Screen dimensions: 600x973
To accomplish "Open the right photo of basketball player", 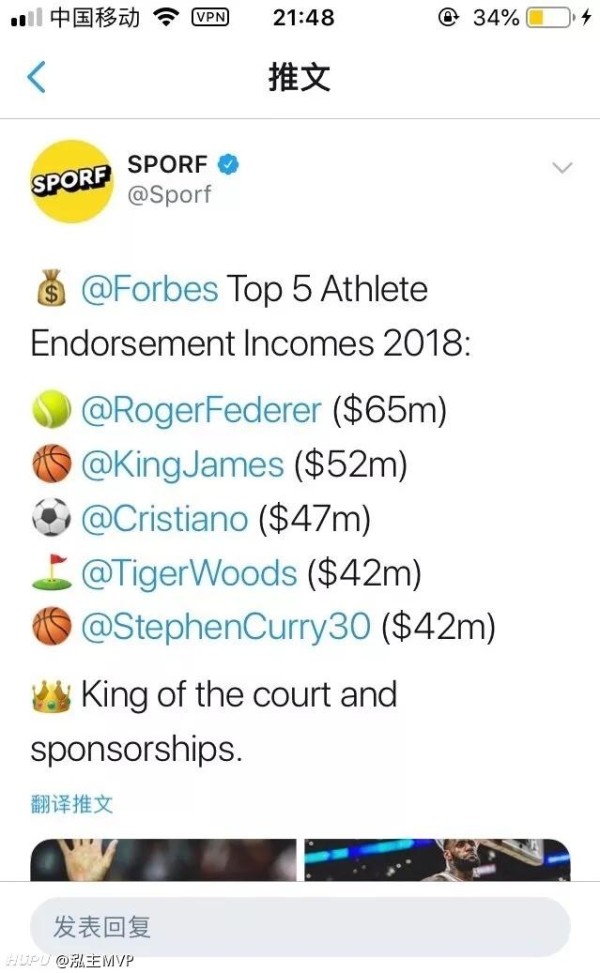I will tap(437, 859).
